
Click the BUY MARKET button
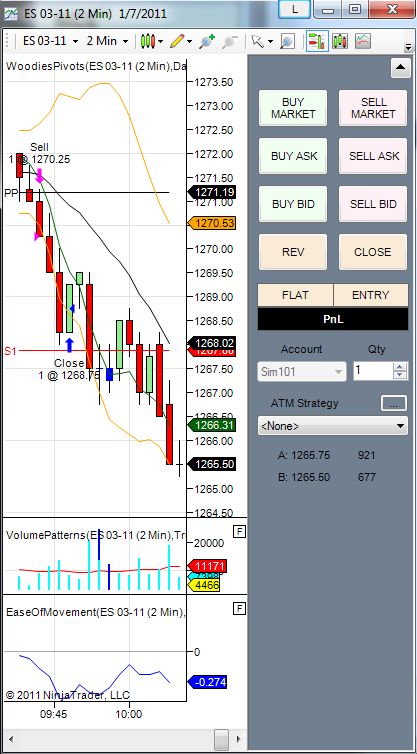pos(293,108)
